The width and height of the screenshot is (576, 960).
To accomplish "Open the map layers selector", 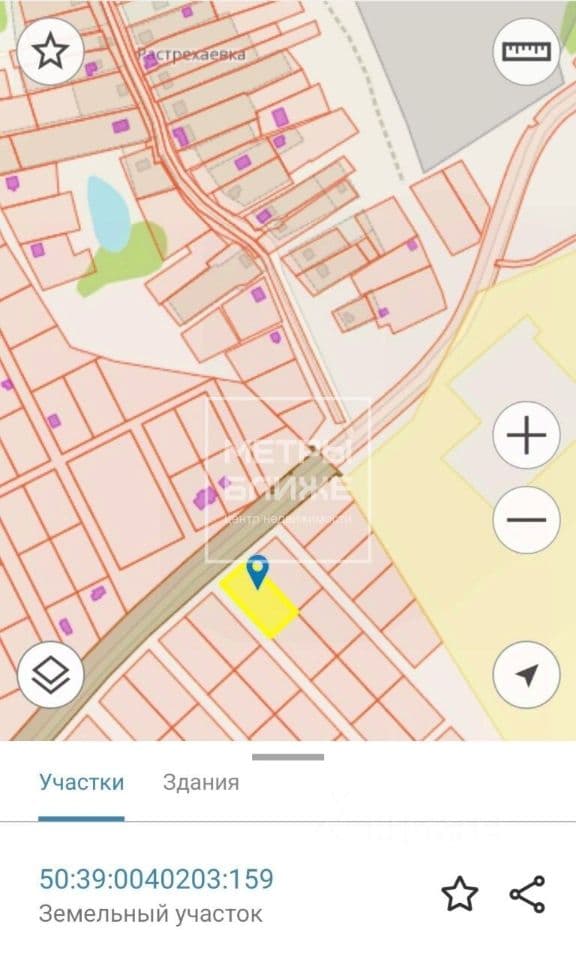I will coord(50,675).
